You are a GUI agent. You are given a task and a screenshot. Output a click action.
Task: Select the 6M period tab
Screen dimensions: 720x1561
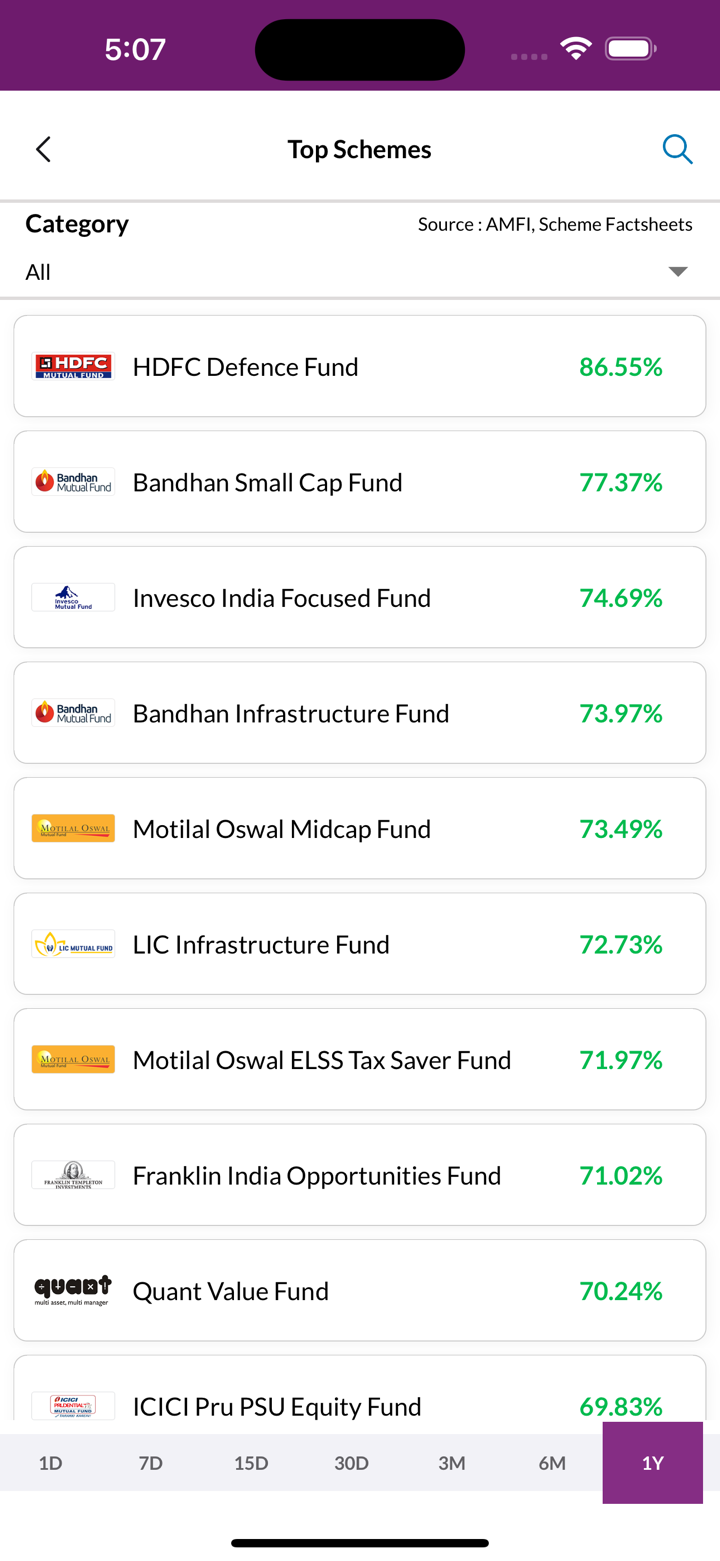(552, 1463)
